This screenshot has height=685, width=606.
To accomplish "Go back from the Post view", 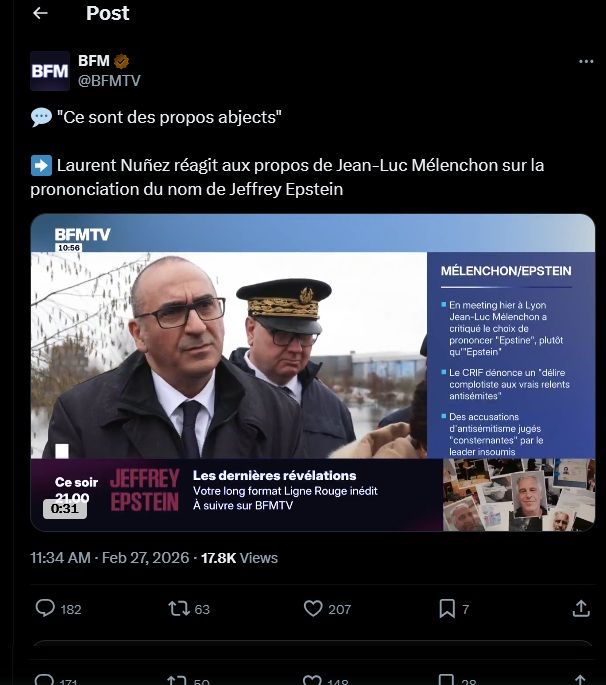I will [x=40, y=13].
